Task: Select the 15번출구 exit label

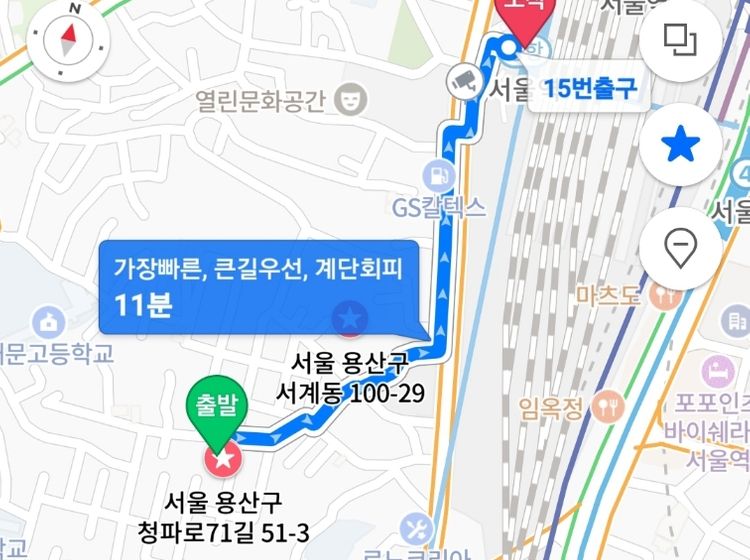Action: 590,88
